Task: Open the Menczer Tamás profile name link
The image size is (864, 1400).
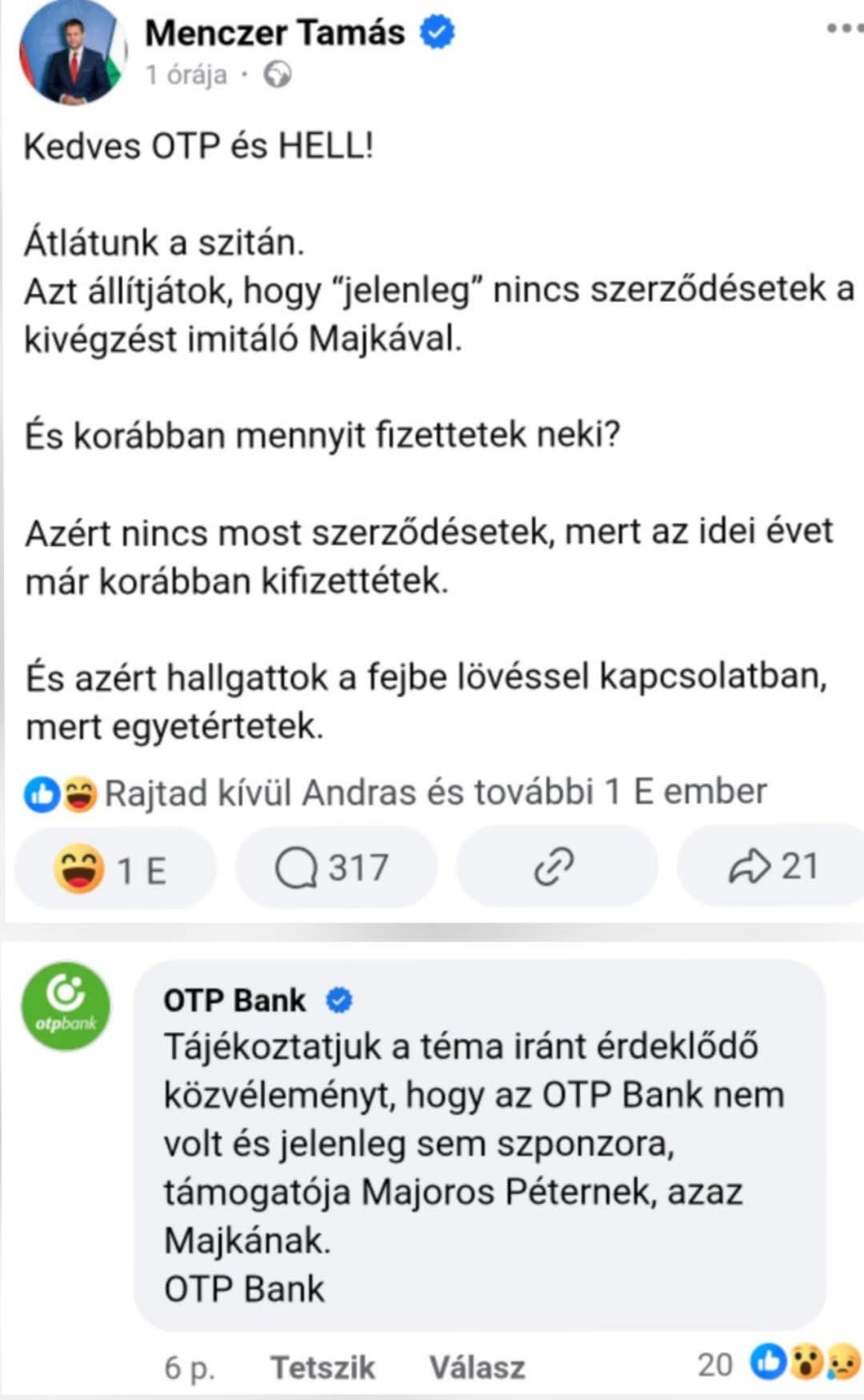Action: pos(274,33)
